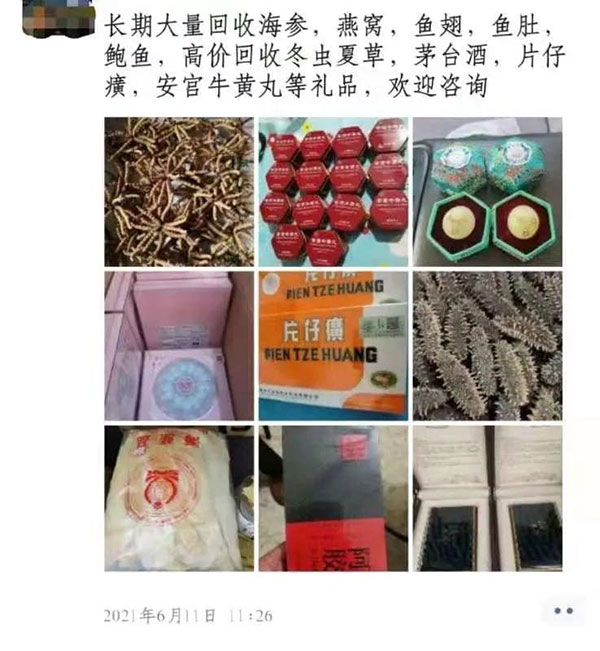View the dried sea cucumber photo
Image resolution: width=600 pixels, height=651 pixels.
(487, 345)
